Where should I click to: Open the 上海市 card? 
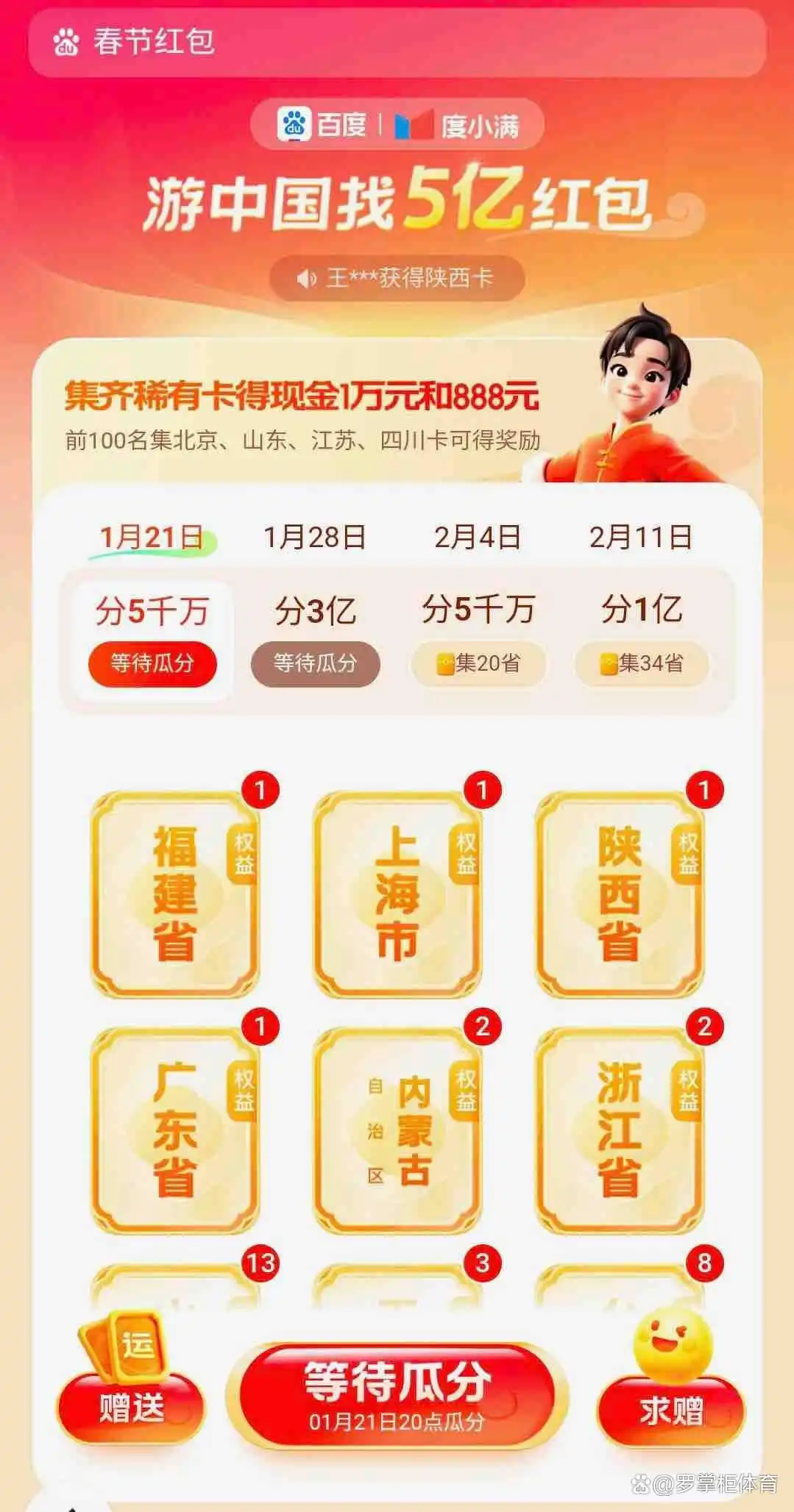click(x=397, y=894)
